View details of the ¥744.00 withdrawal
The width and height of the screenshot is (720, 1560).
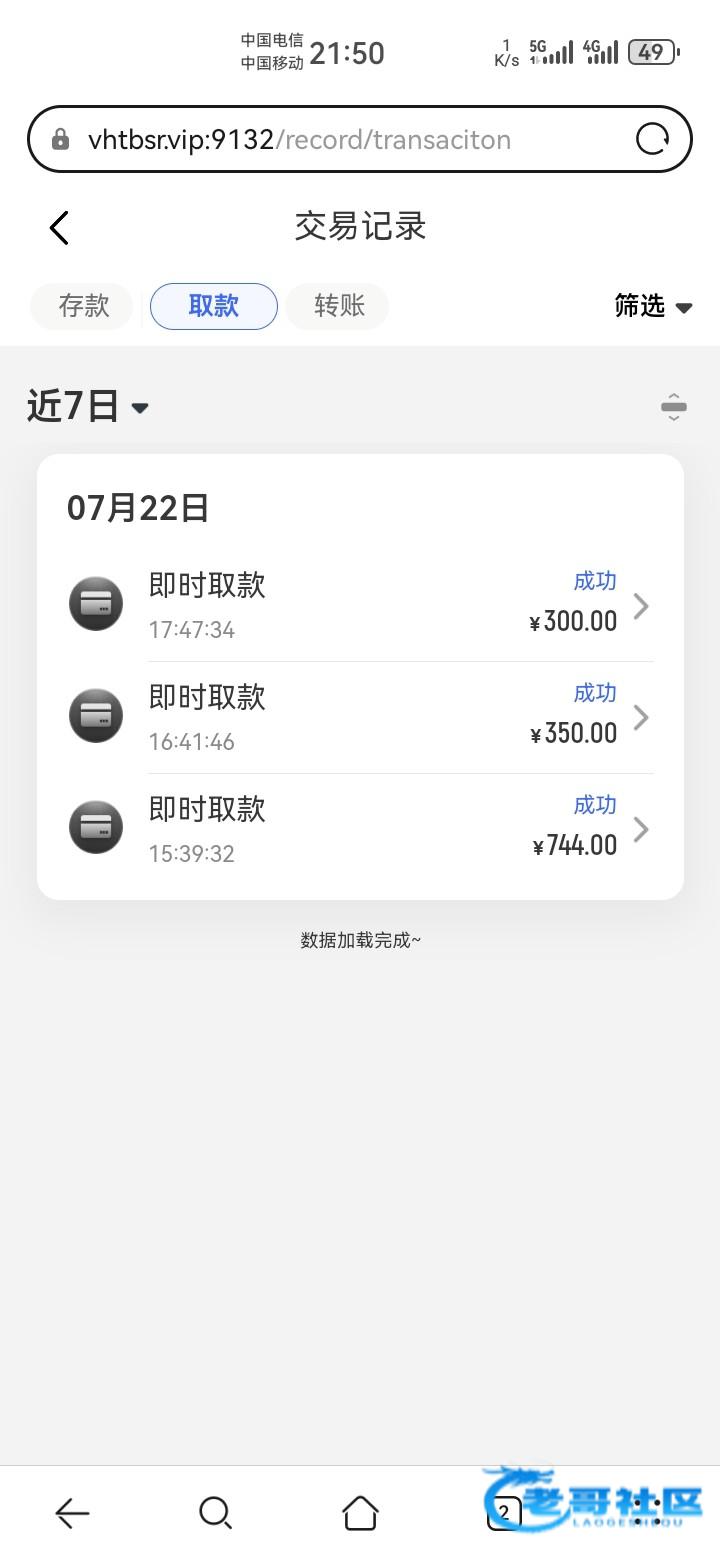(x=360, y=830)
